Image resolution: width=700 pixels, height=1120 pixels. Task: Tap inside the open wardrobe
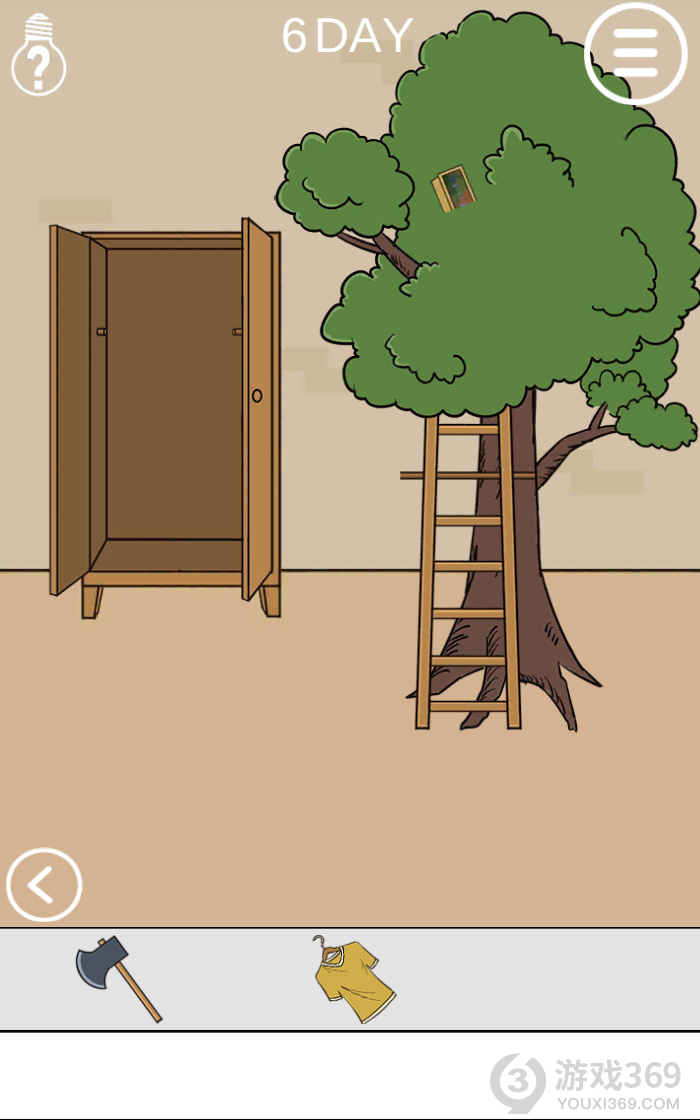click(174, 400)
